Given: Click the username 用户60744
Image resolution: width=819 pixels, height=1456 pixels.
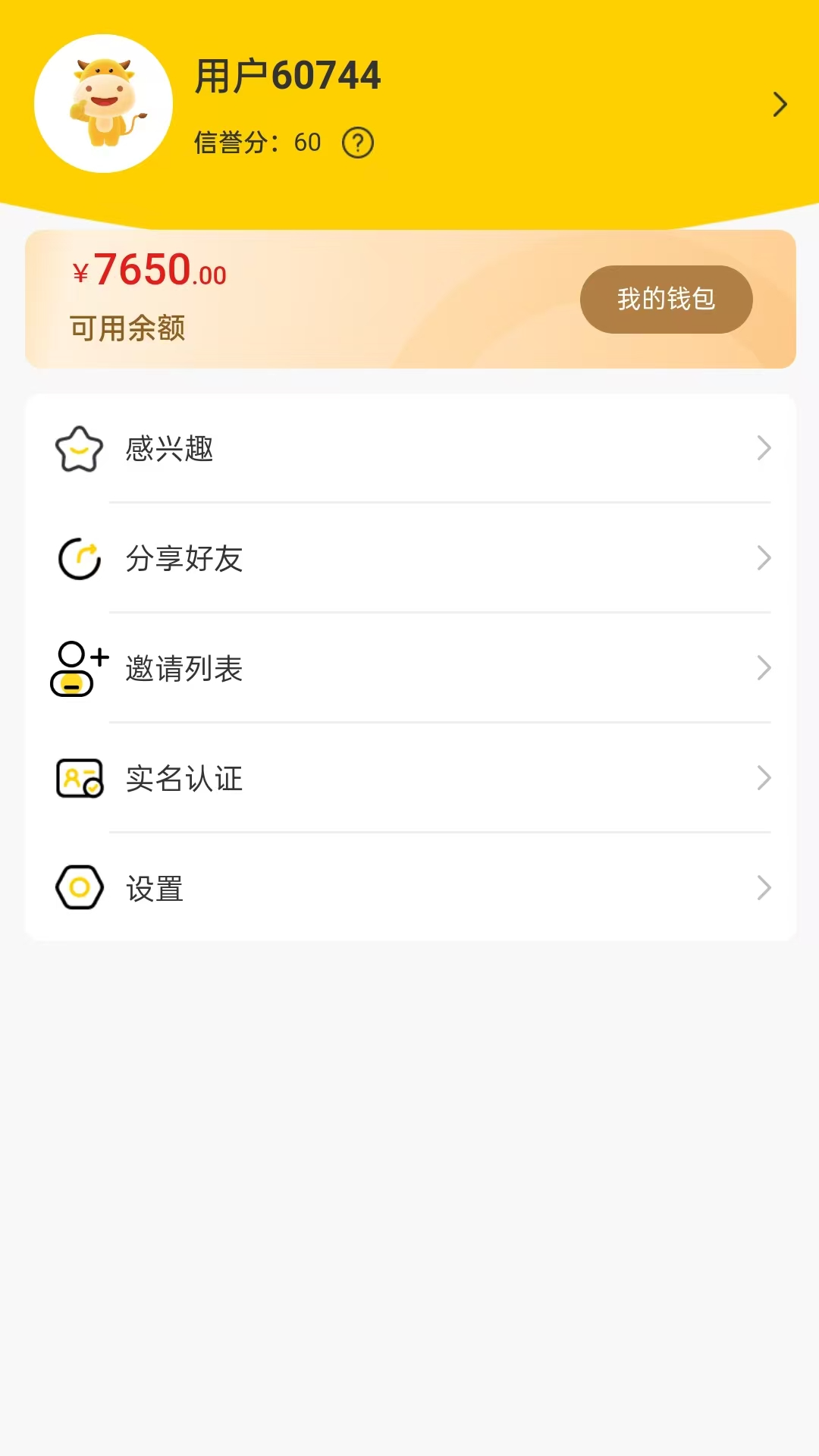Looking at the screenshot, I should coord(288,76).
